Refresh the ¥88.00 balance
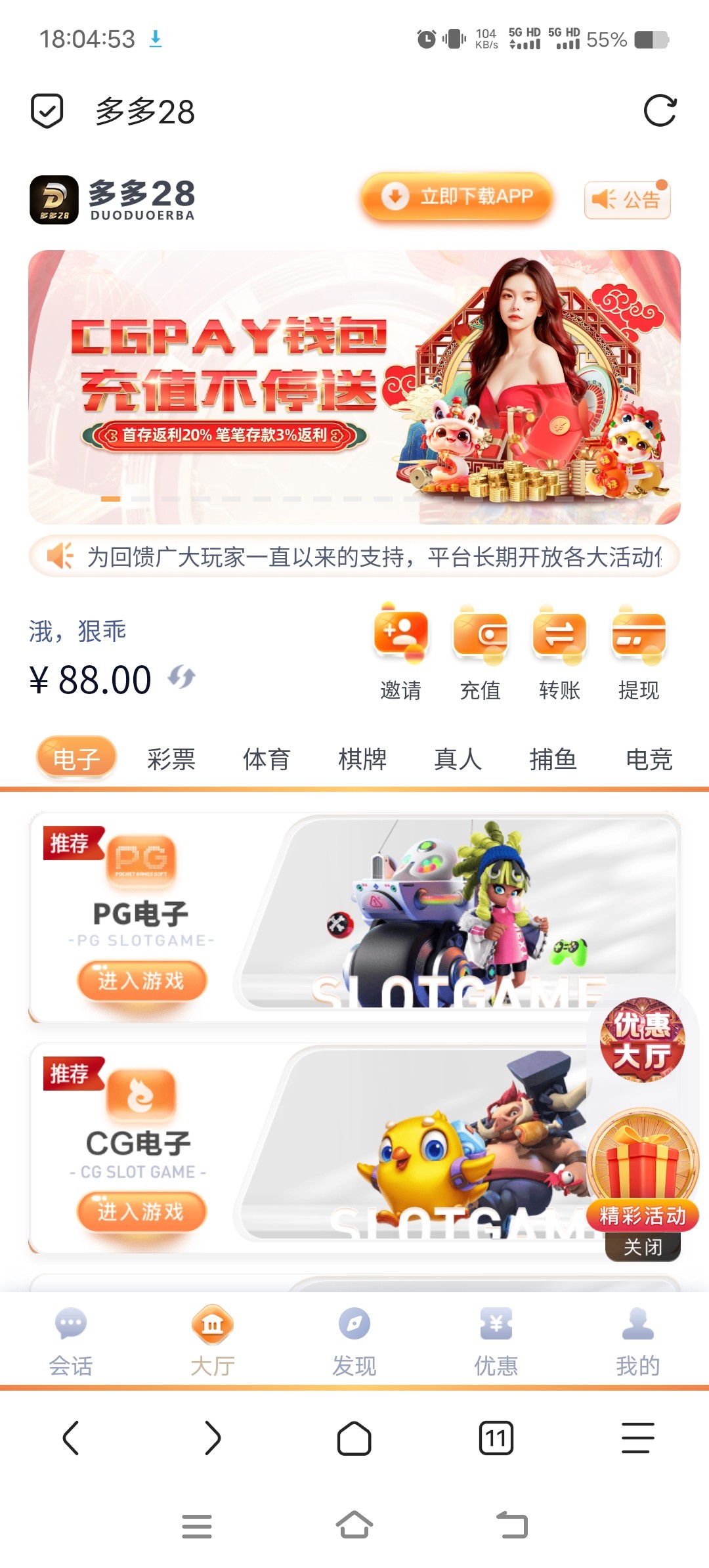This screenshot has height=1568, width=709. click(x=181, y=677)
